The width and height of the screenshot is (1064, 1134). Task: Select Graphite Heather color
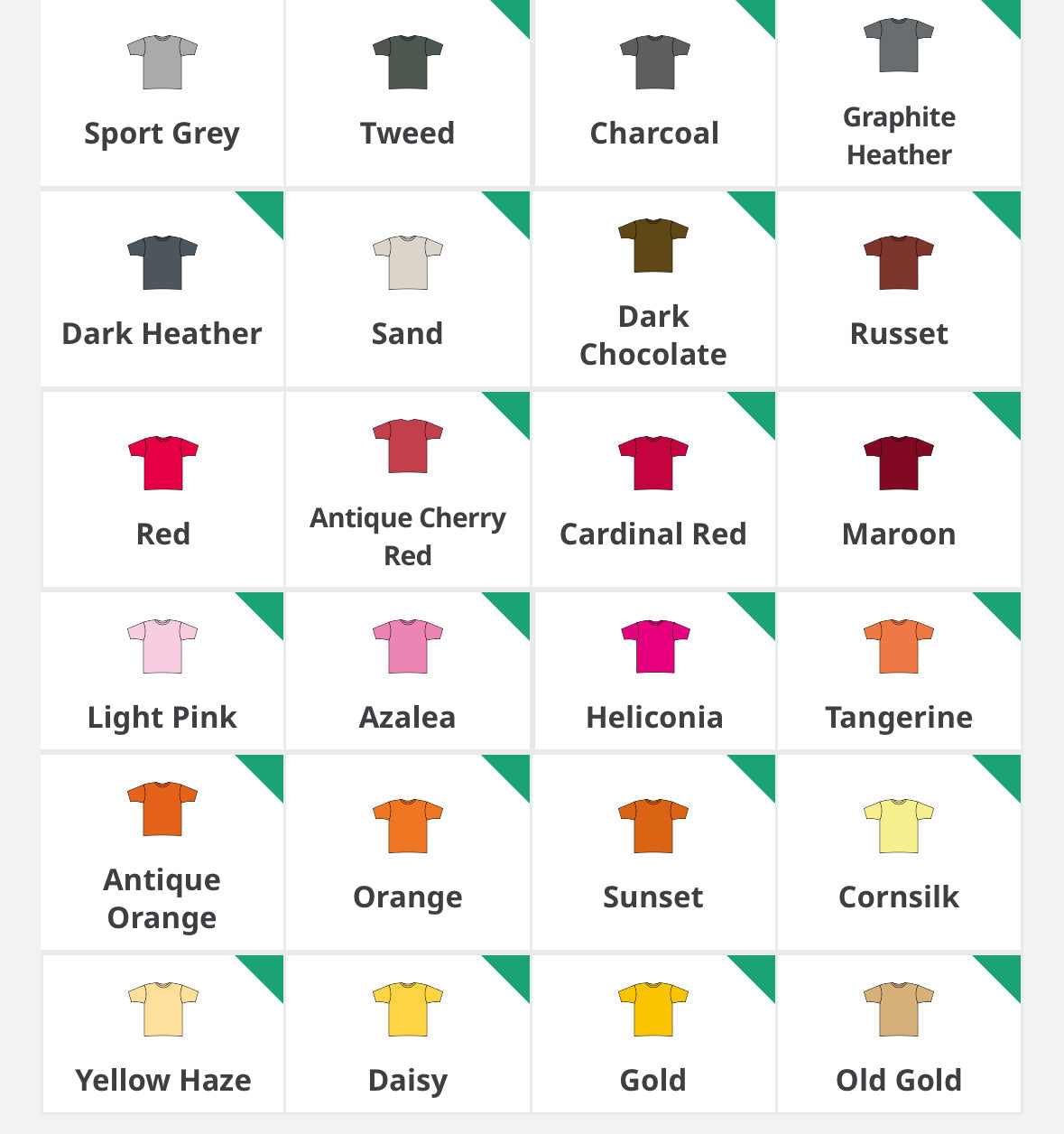point(899,90)
